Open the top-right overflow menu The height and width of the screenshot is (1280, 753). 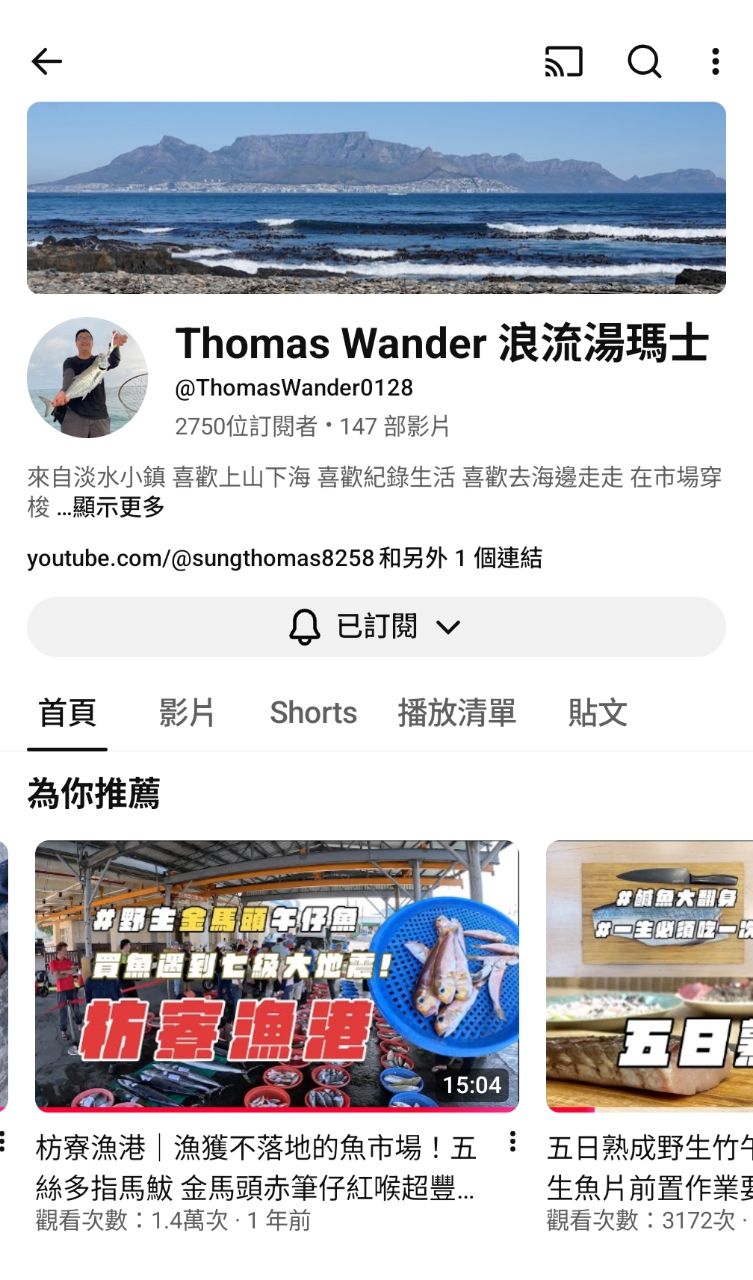click(x=715, y=62)
